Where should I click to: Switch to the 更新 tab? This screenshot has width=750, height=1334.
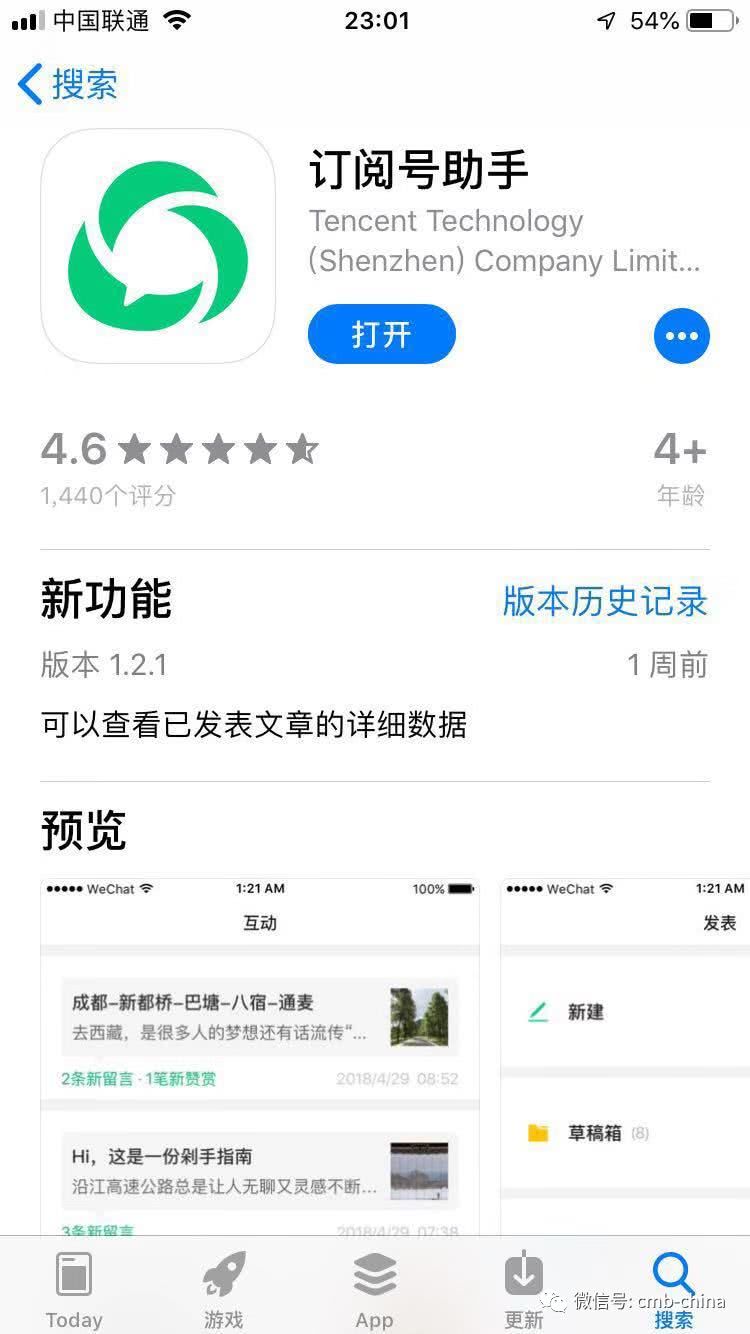tap(523, 1289)
